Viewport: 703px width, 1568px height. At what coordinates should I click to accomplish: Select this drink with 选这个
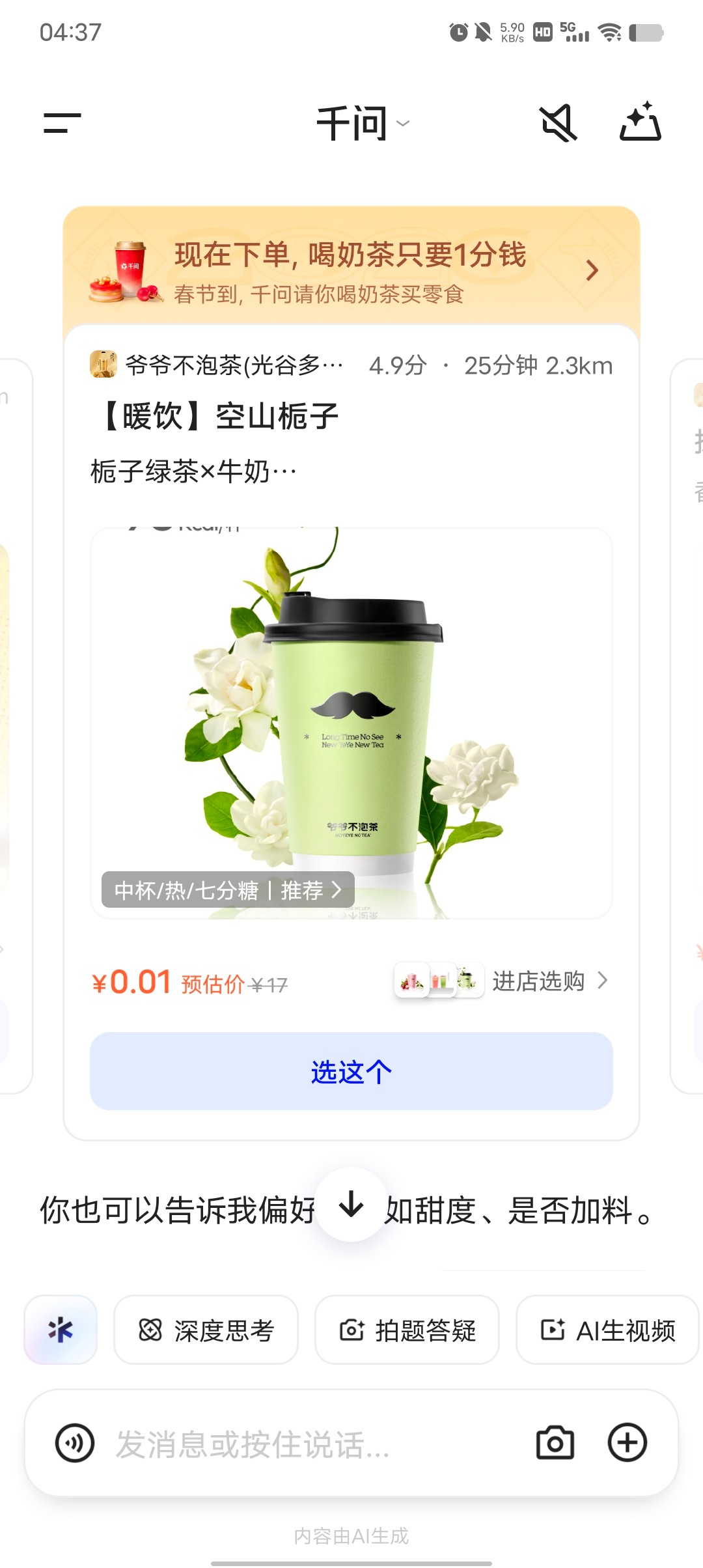(351, 1071)
